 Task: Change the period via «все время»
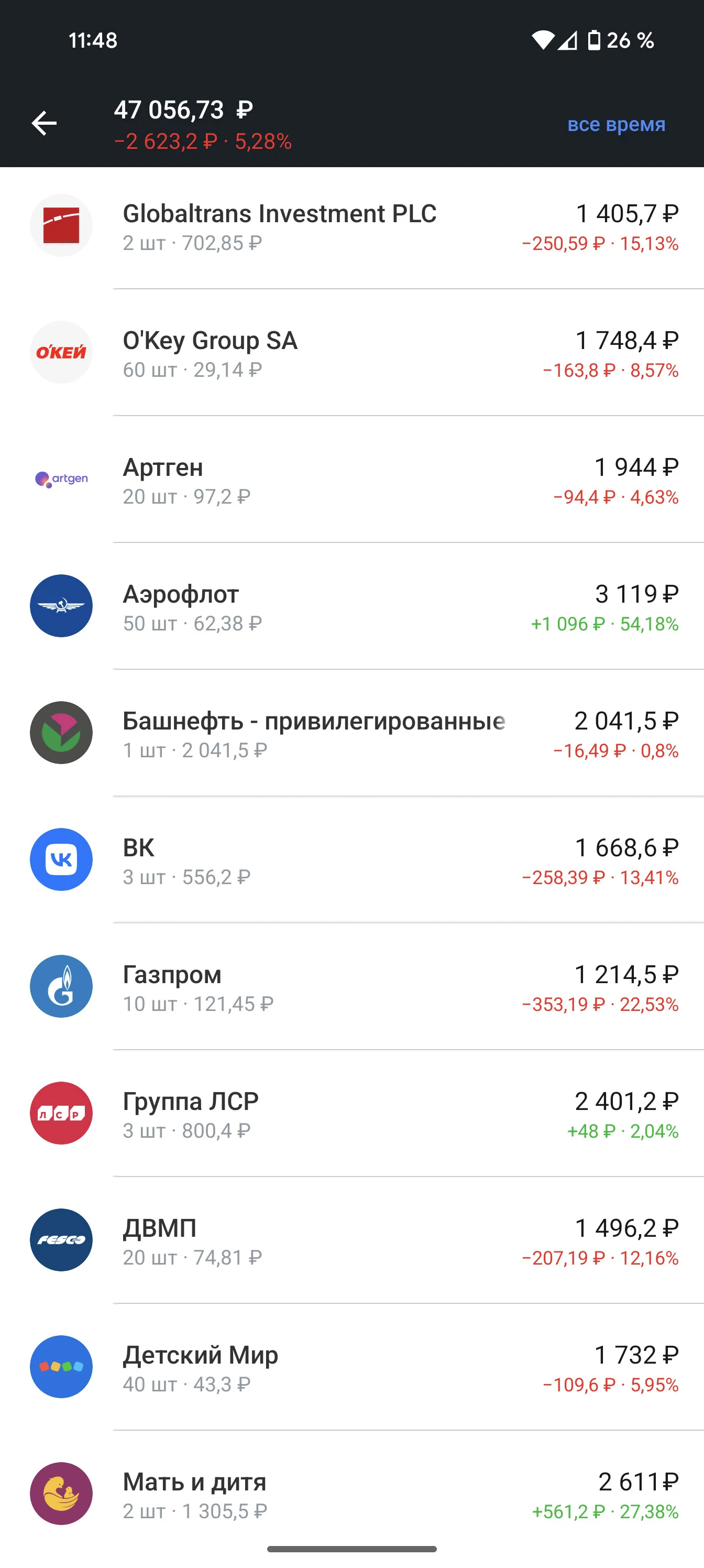616,124
